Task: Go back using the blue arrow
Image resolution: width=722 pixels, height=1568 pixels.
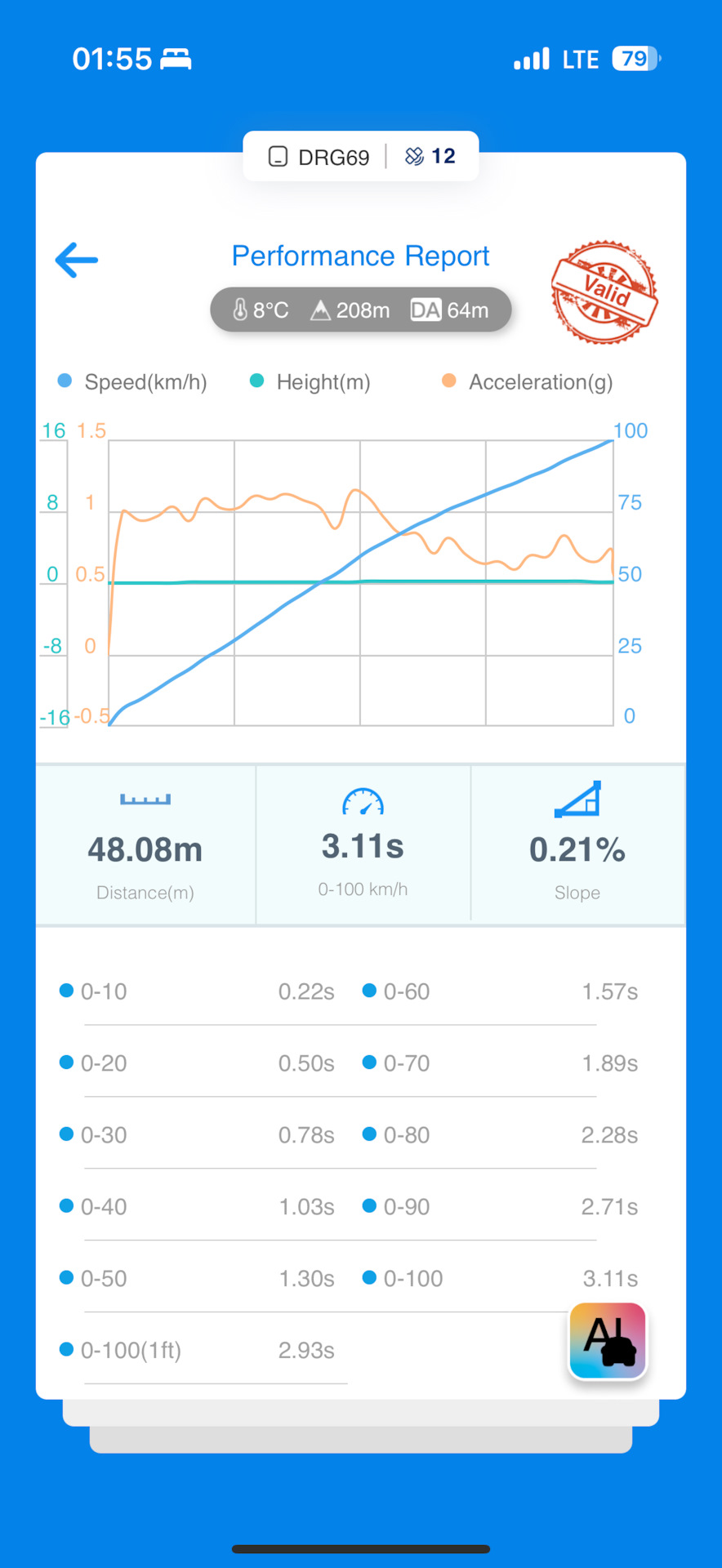Action: pyautogui.click(x=77, y=261)
